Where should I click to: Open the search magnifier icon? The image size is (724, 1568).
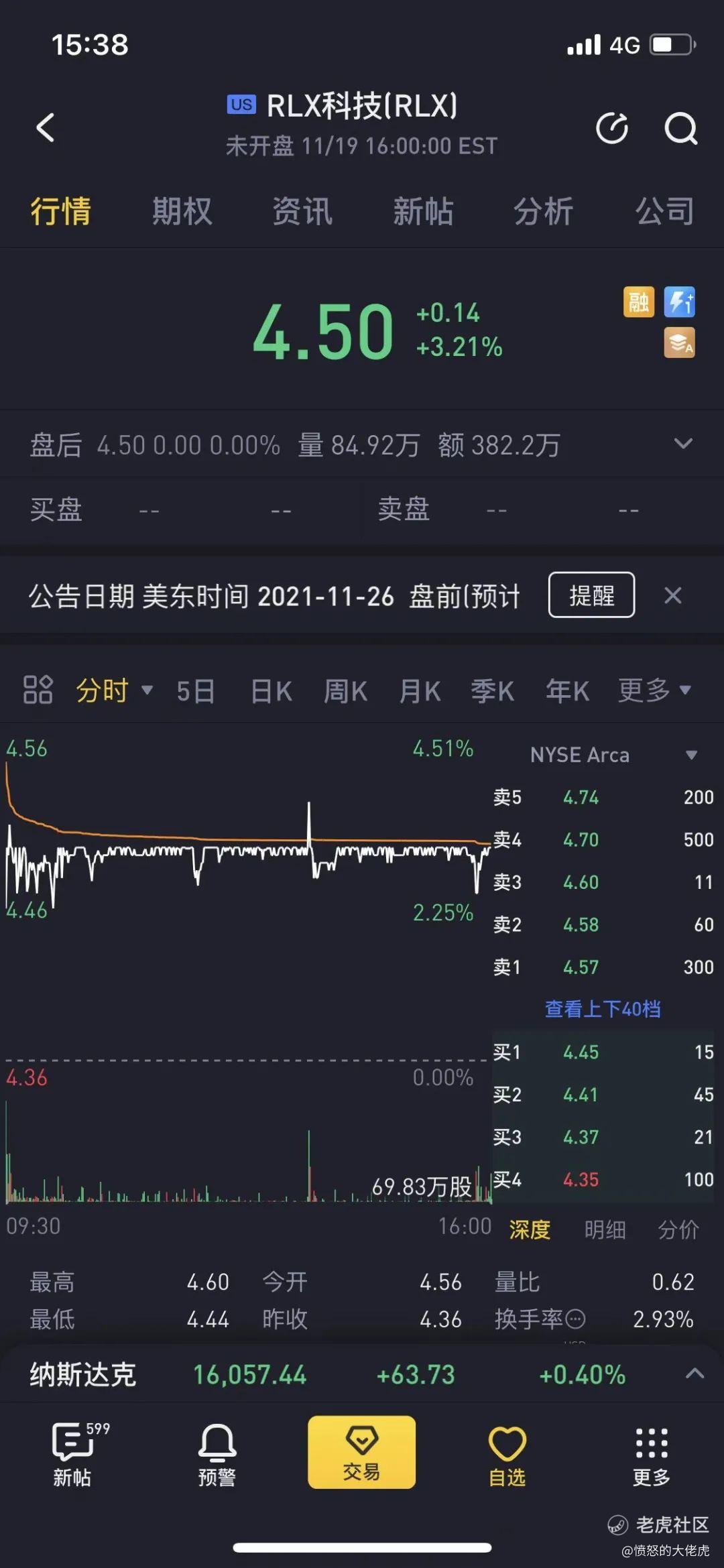[x=680, y=128]
